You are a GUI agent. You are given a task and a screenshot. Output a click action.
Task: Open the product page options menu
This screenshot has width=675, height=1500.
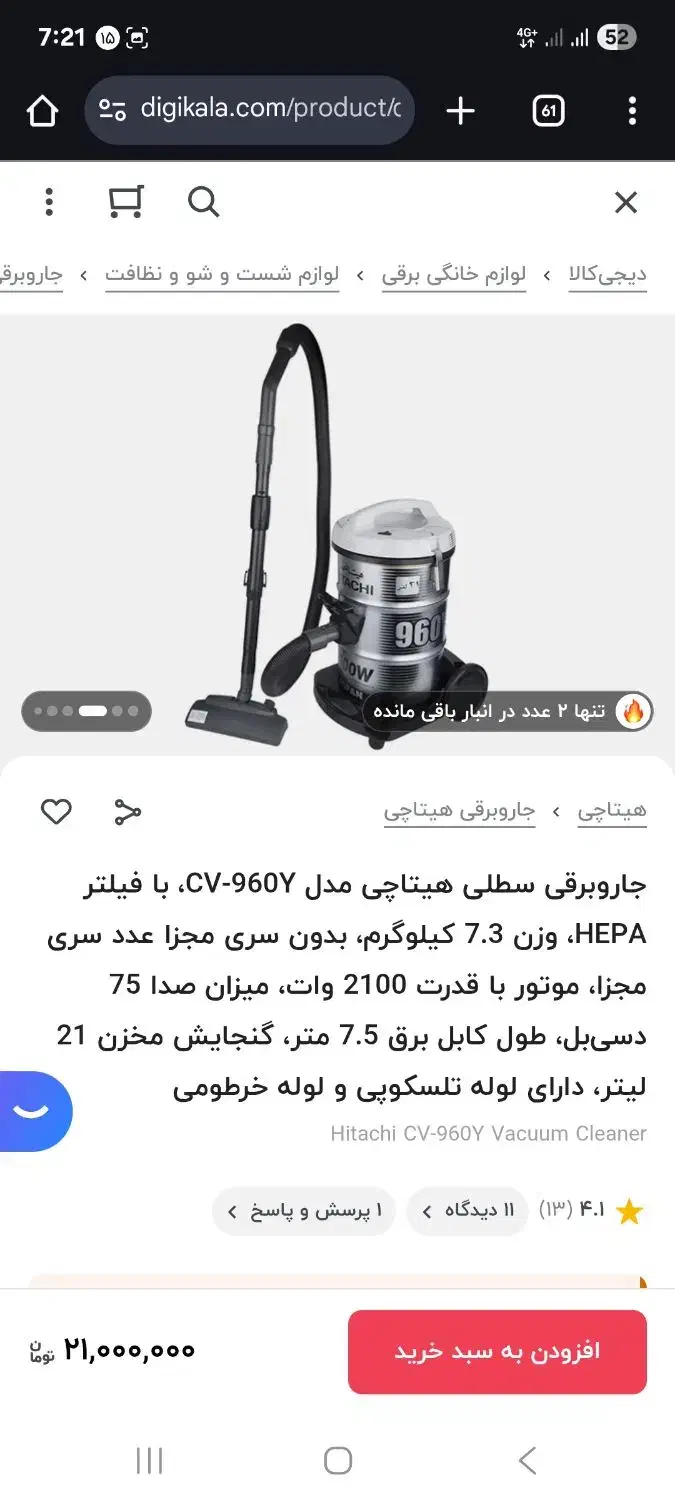[x=48, y=202]
